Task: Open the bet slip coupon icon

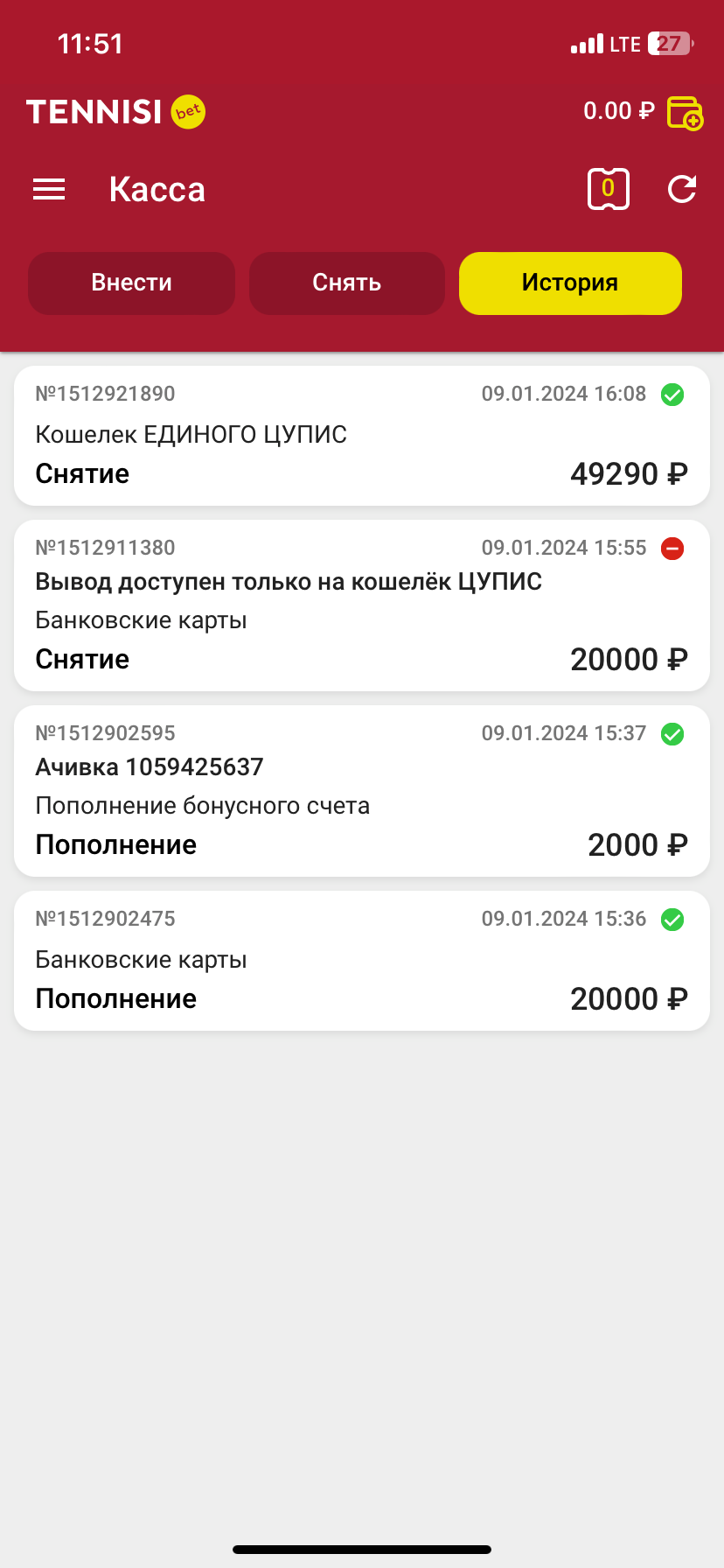Action: [x=609, y=189]
